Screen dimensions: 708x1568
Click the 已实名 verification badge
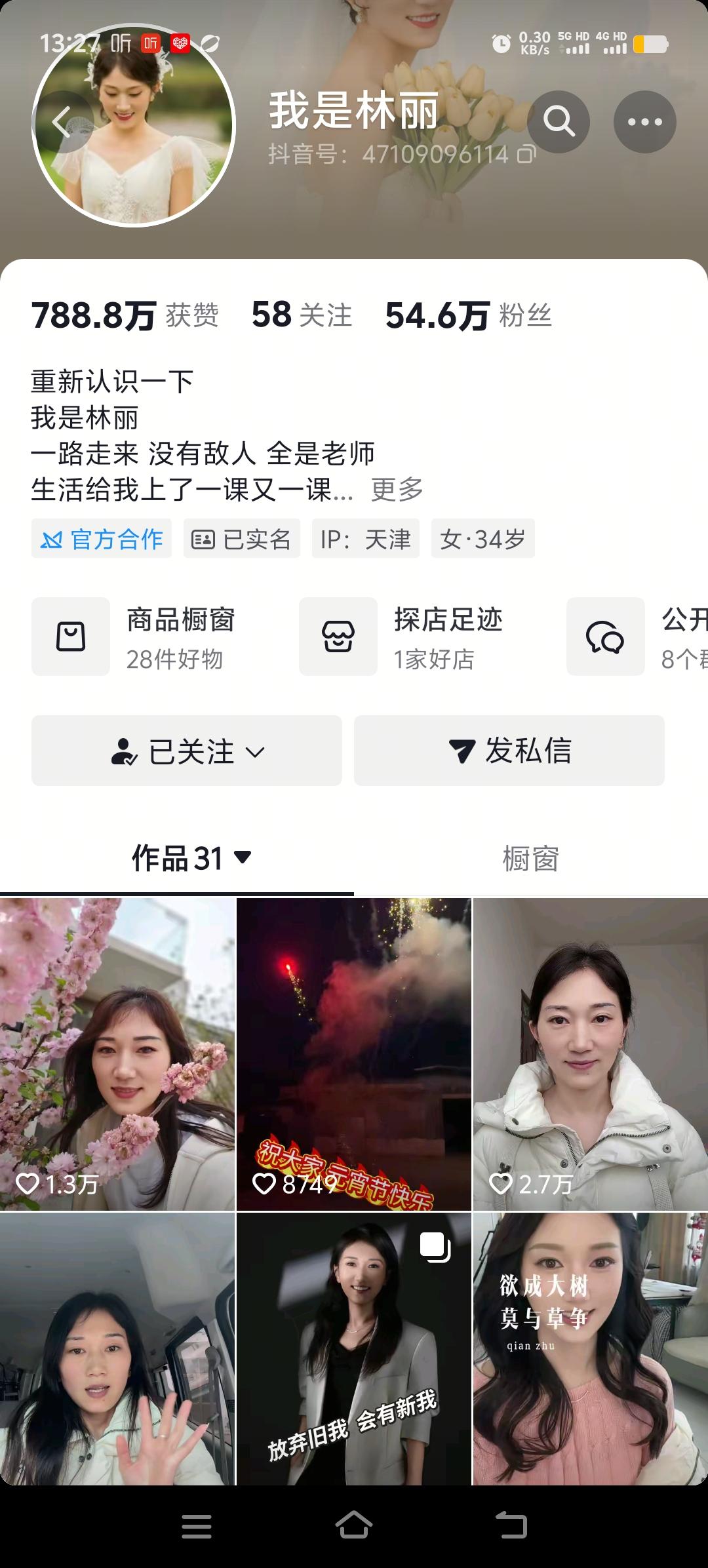pyautogui.click(x=242, y=539)
